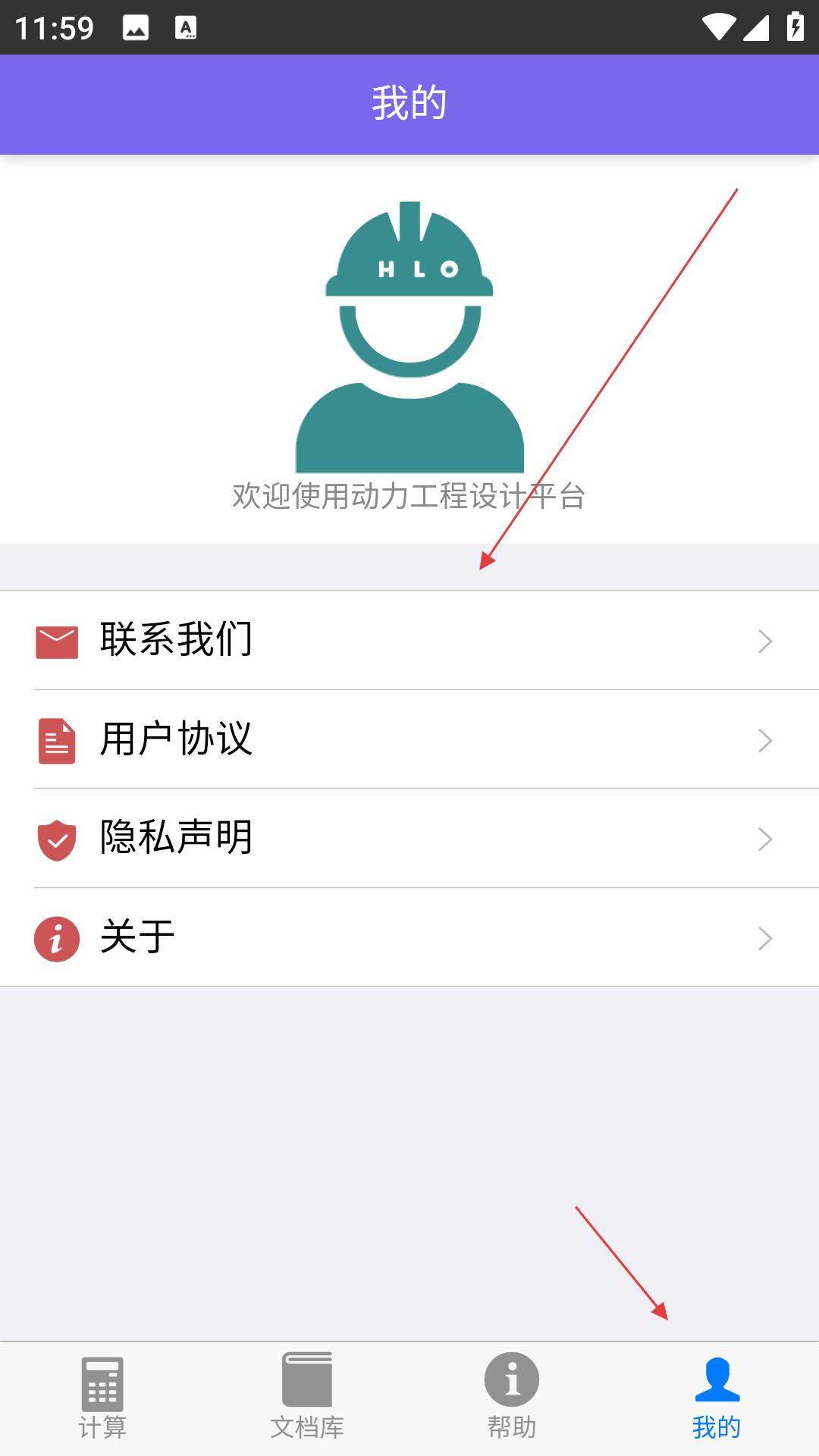Select the 我的 tab
The image size is (819, 1456).
(717, 1398)
